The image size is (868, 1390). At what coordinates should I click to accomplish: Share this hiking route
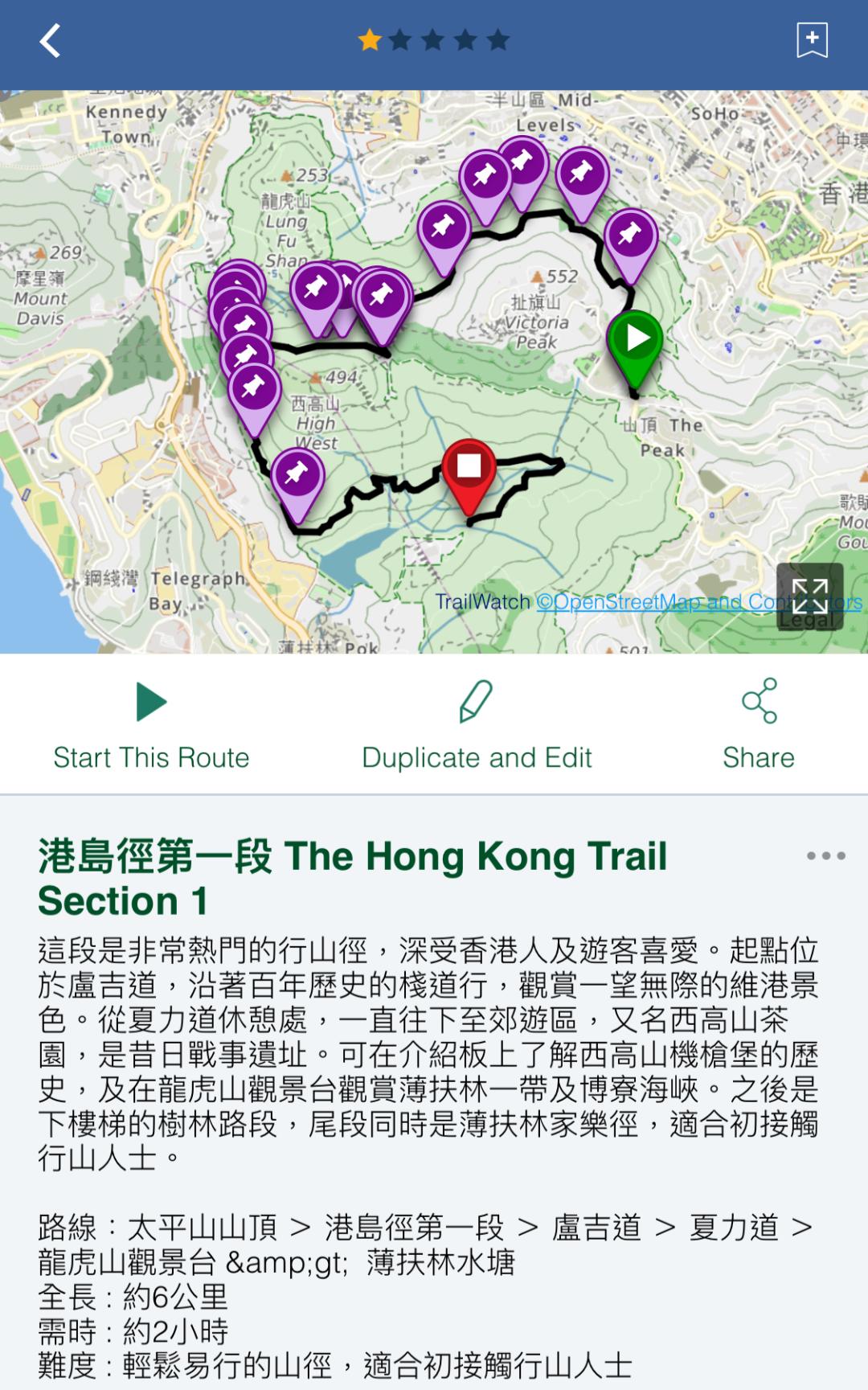pos(759,726)
